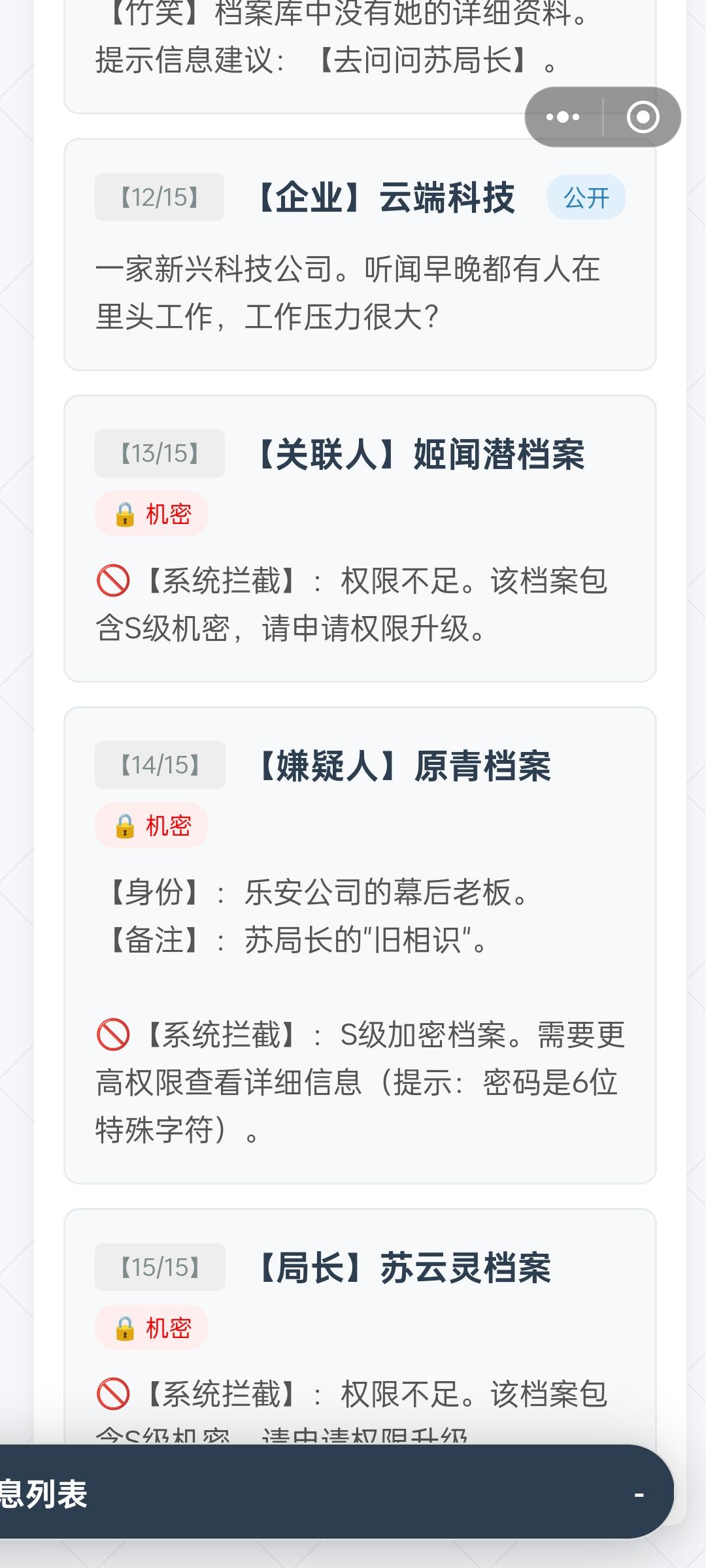Open the mini program more options menu
The height and width of the screenshot is (1568, 706).
[563, 118]
